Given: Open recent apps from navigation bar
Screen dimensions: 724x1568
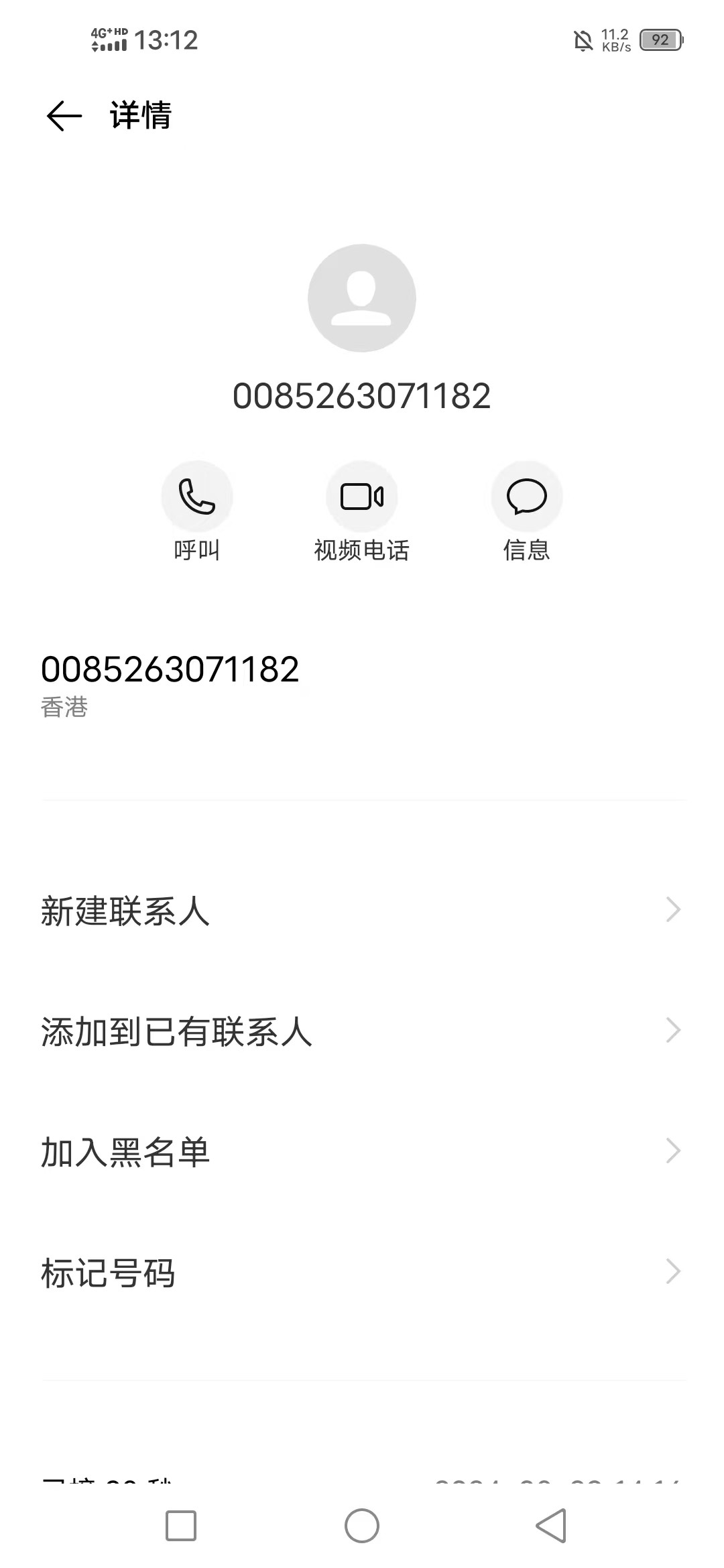Looking at the screenshot, I should coord(181,1526).
